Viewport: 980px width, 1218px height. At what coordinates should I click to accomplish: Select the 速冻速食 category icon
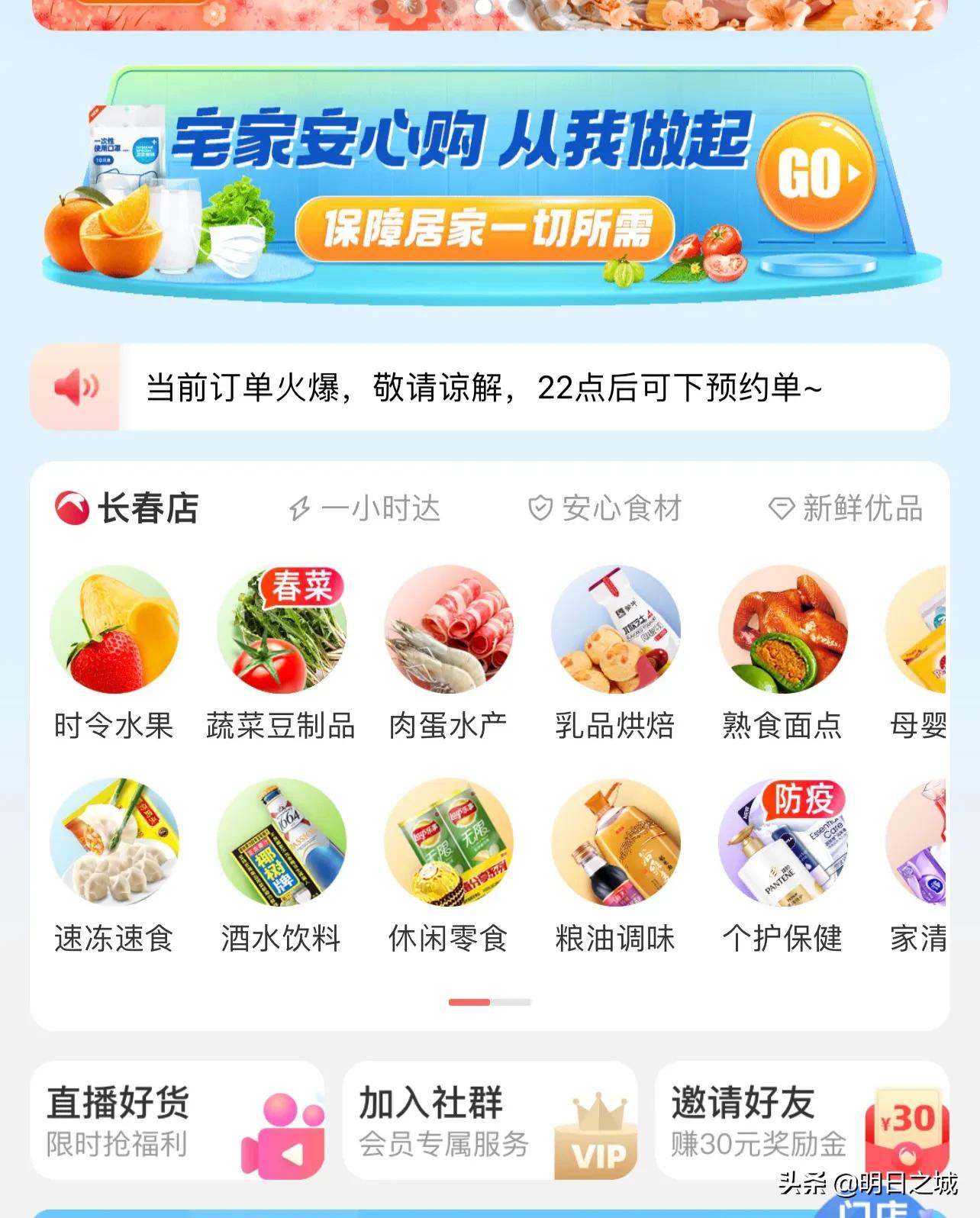click(113, 842)
